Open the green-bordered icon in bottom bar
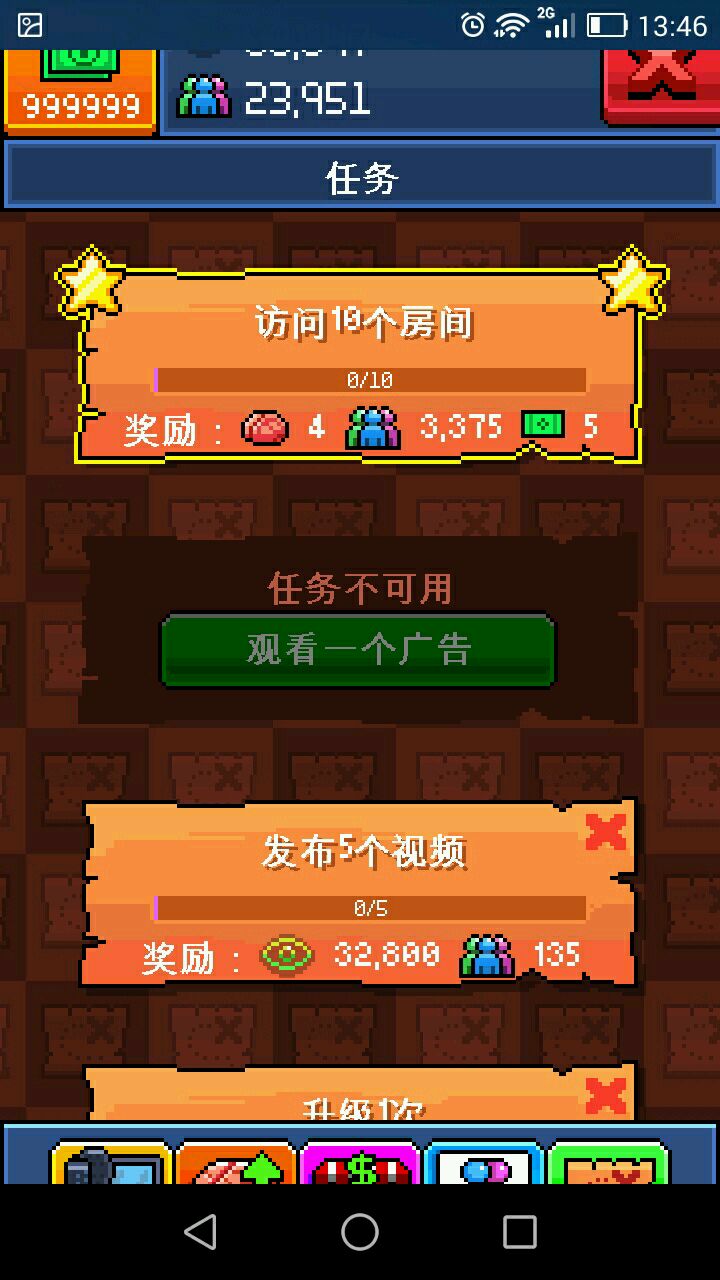Viewport: 720px width, 1280px height. coord(609,1163)
